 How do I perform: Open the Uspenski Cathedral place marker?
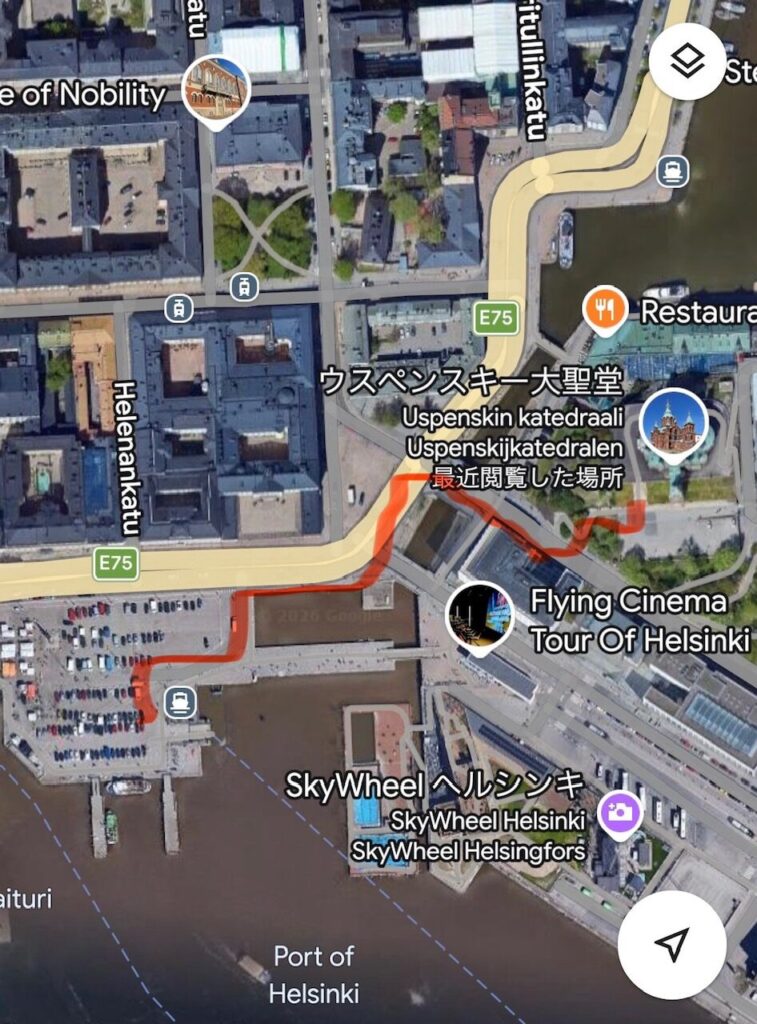pos(673,423)
